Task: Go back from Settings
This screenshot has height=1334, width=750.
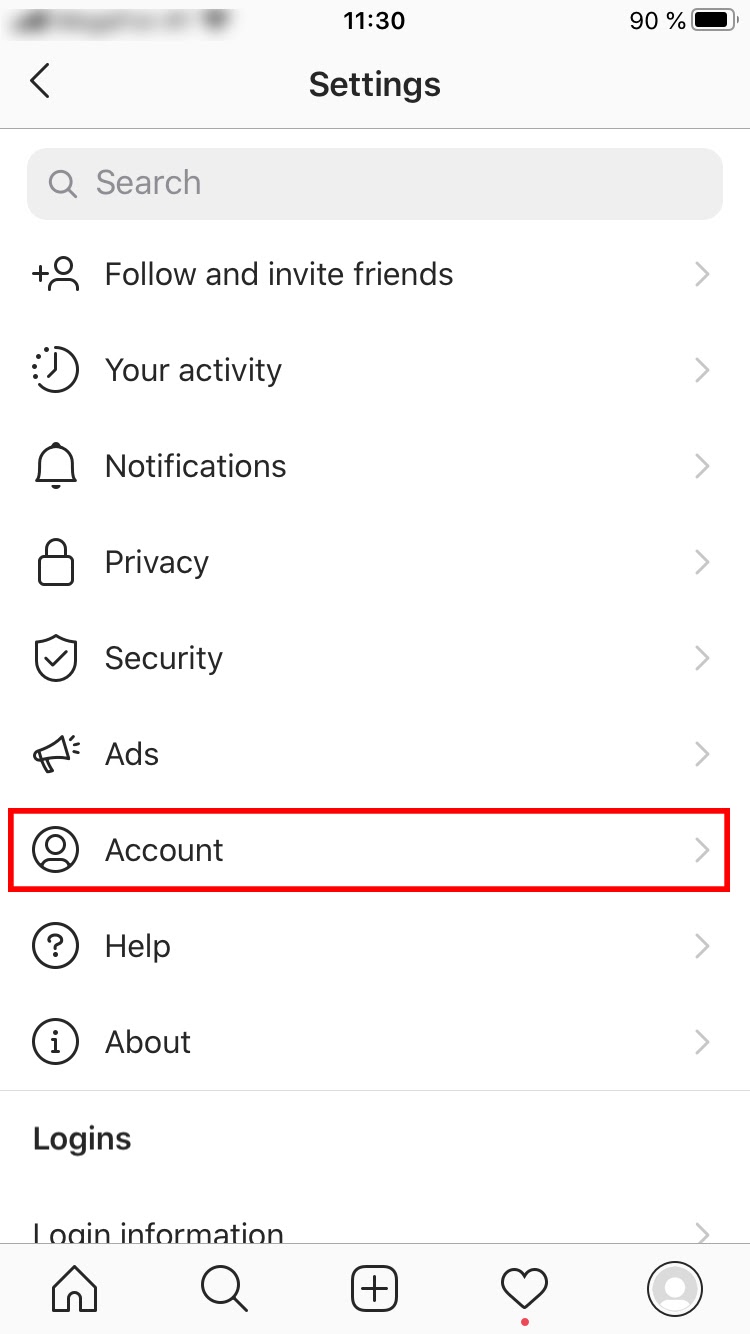Action: [40, 82]
